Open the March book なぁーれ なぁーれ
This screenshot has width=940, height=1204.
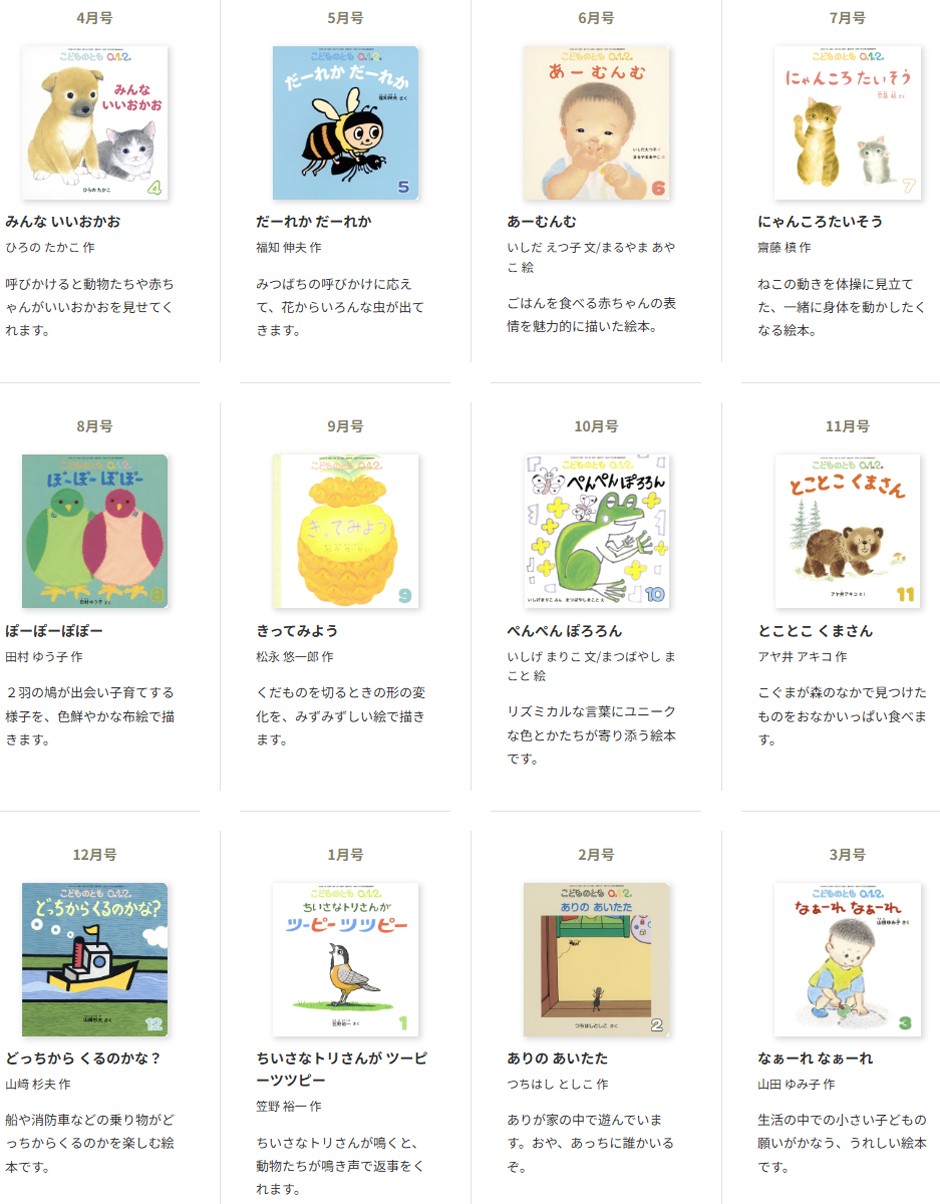(847, 959)
